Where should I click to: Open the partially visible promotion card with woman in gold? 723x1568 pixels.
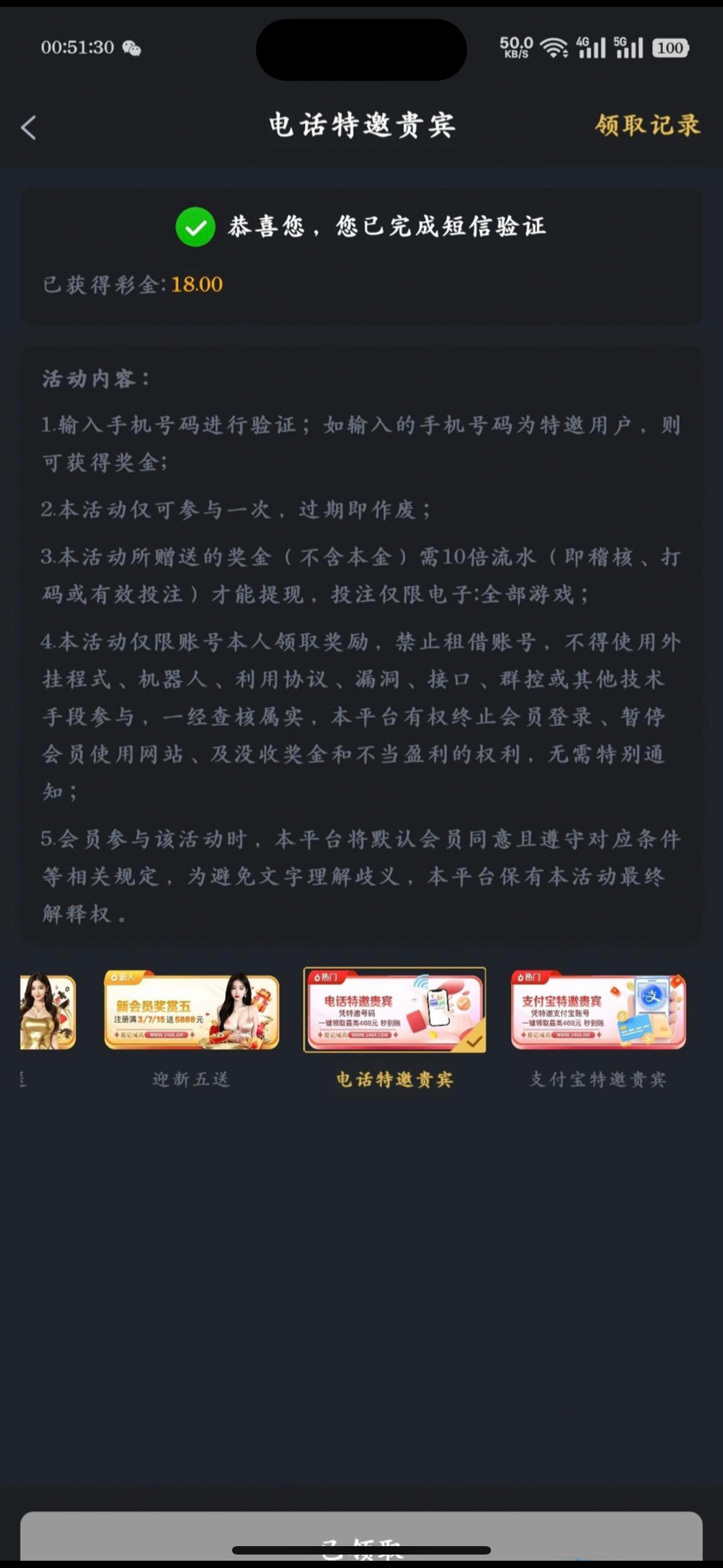click(48, 1011)
